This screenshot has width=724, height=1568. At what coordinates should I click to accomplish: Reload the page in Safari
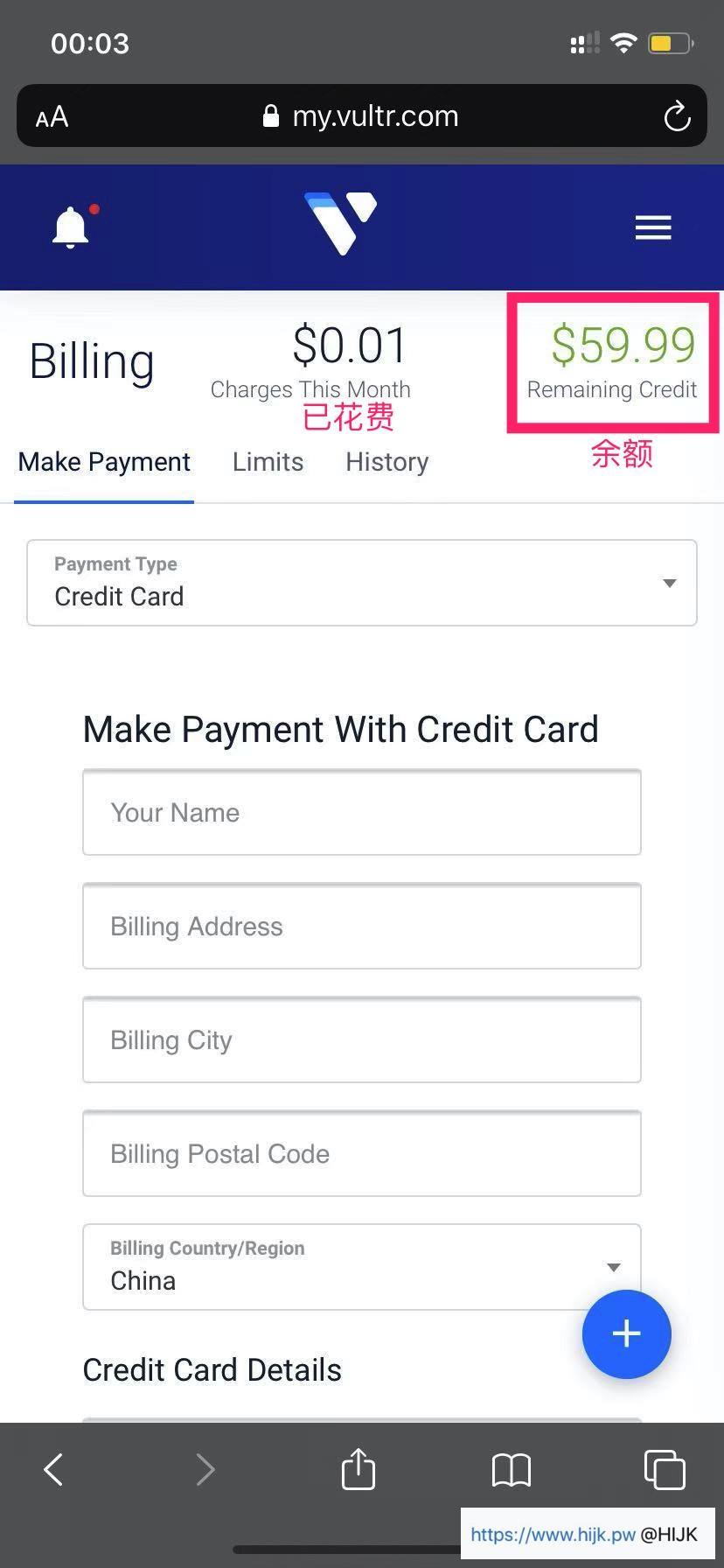click(677, 116)
